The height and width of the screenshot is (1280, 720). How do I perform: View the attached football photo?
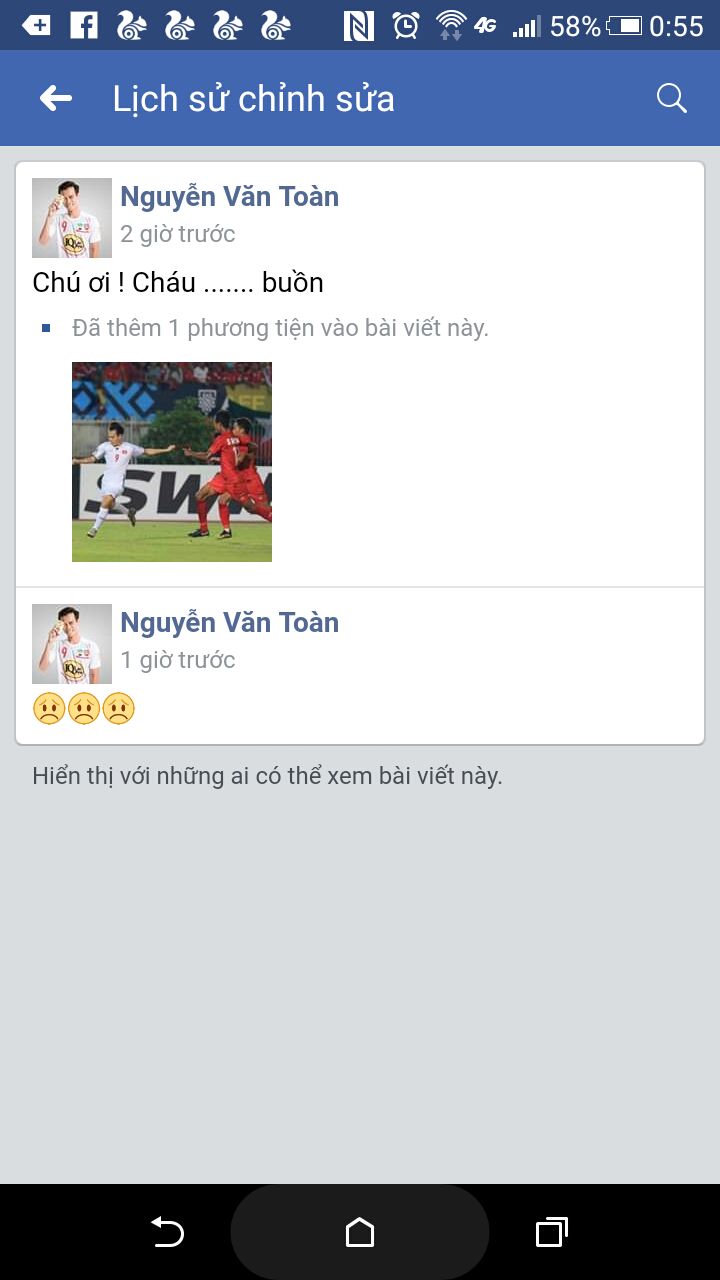(x=172, y=461)
